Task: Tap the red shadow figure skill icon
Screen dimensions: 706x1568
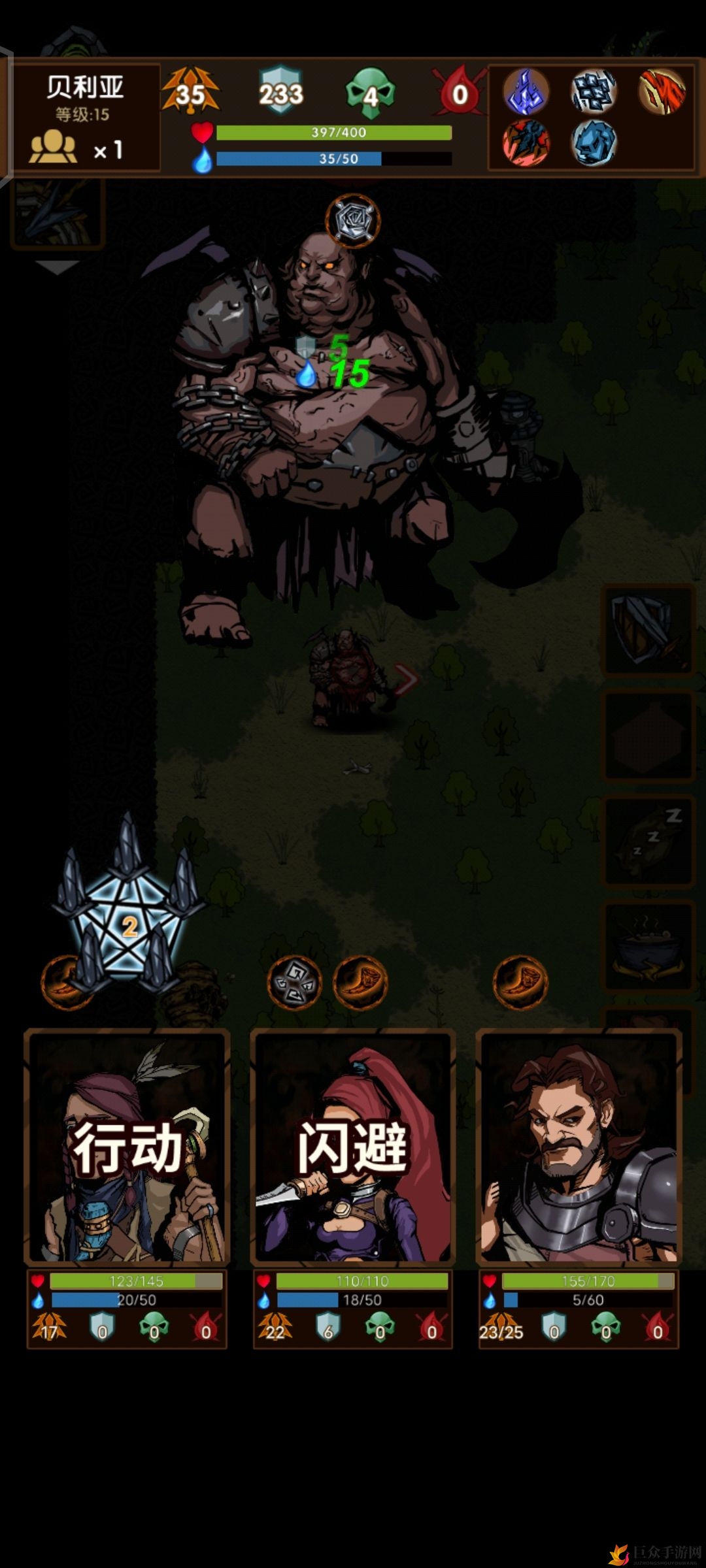Action: pyautogui.click(x=526, y=142)
